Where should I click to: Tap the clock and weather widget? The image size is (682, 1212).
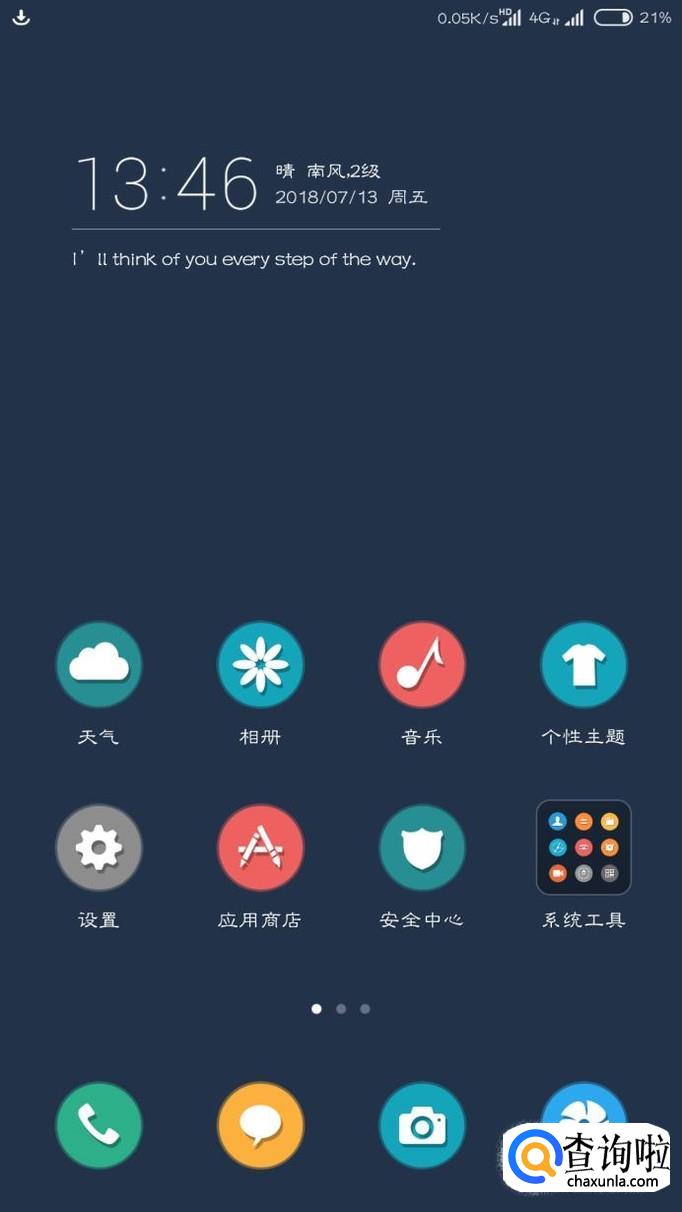coord(255,210)
